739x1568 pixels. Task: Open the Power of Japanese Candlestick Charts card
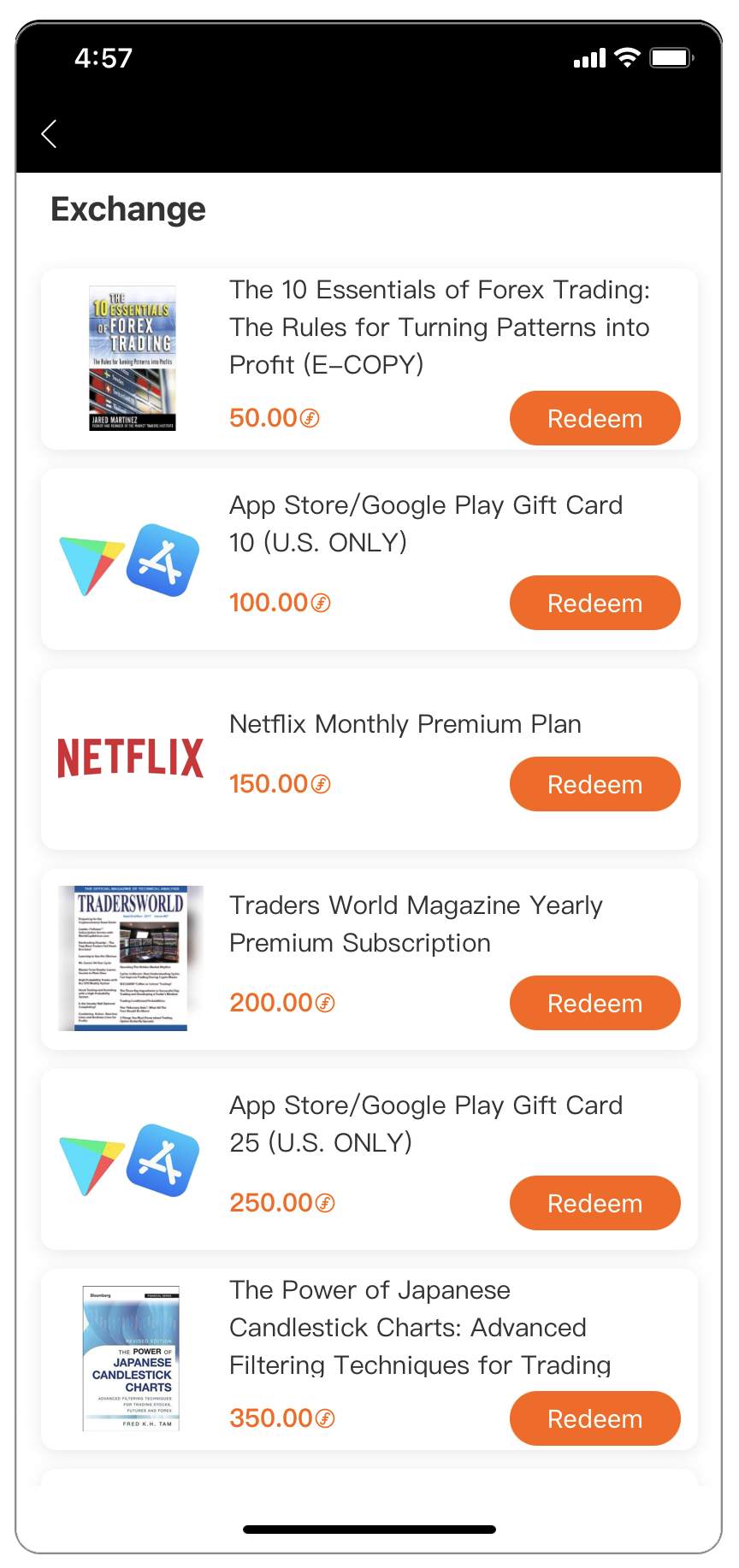click(419, 1327)
